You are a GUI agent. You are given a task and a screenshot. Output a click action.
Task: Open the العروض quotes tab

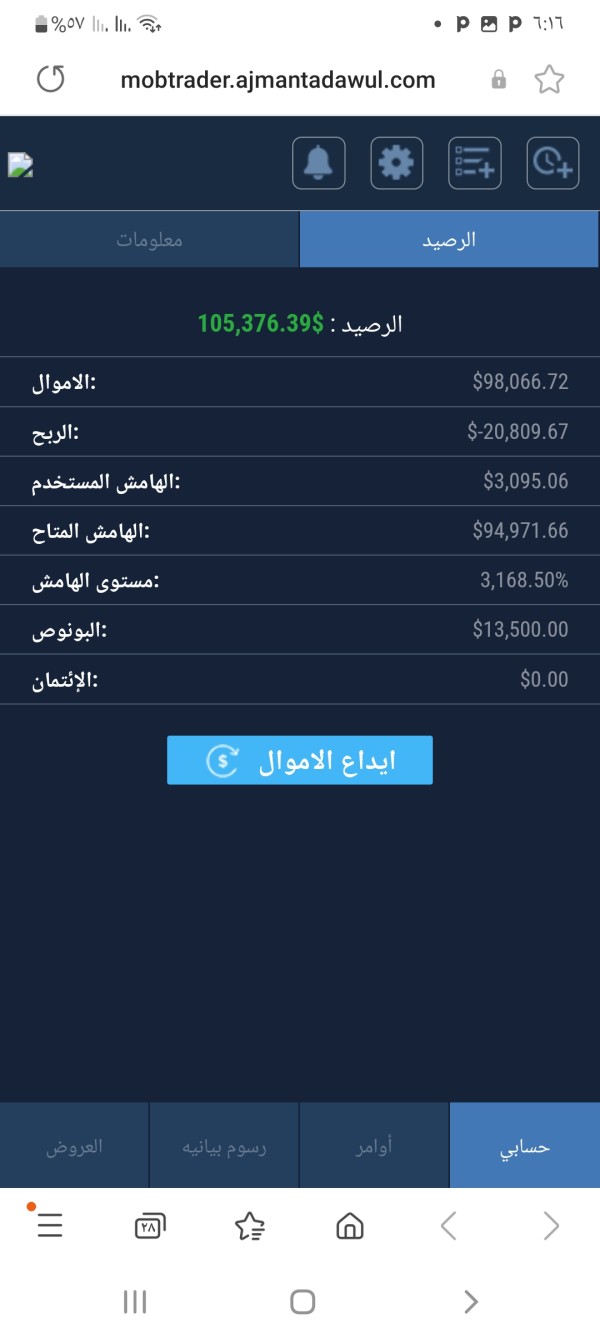click(74, 1146)
